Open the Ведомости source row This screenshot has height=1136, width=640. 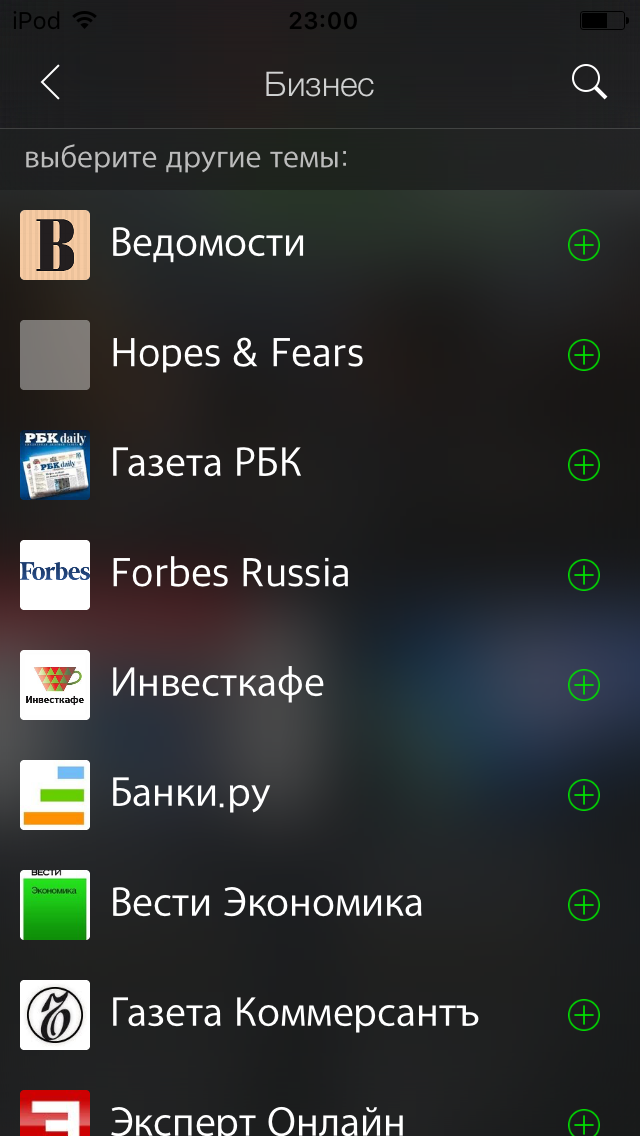(x=320, y=245)
